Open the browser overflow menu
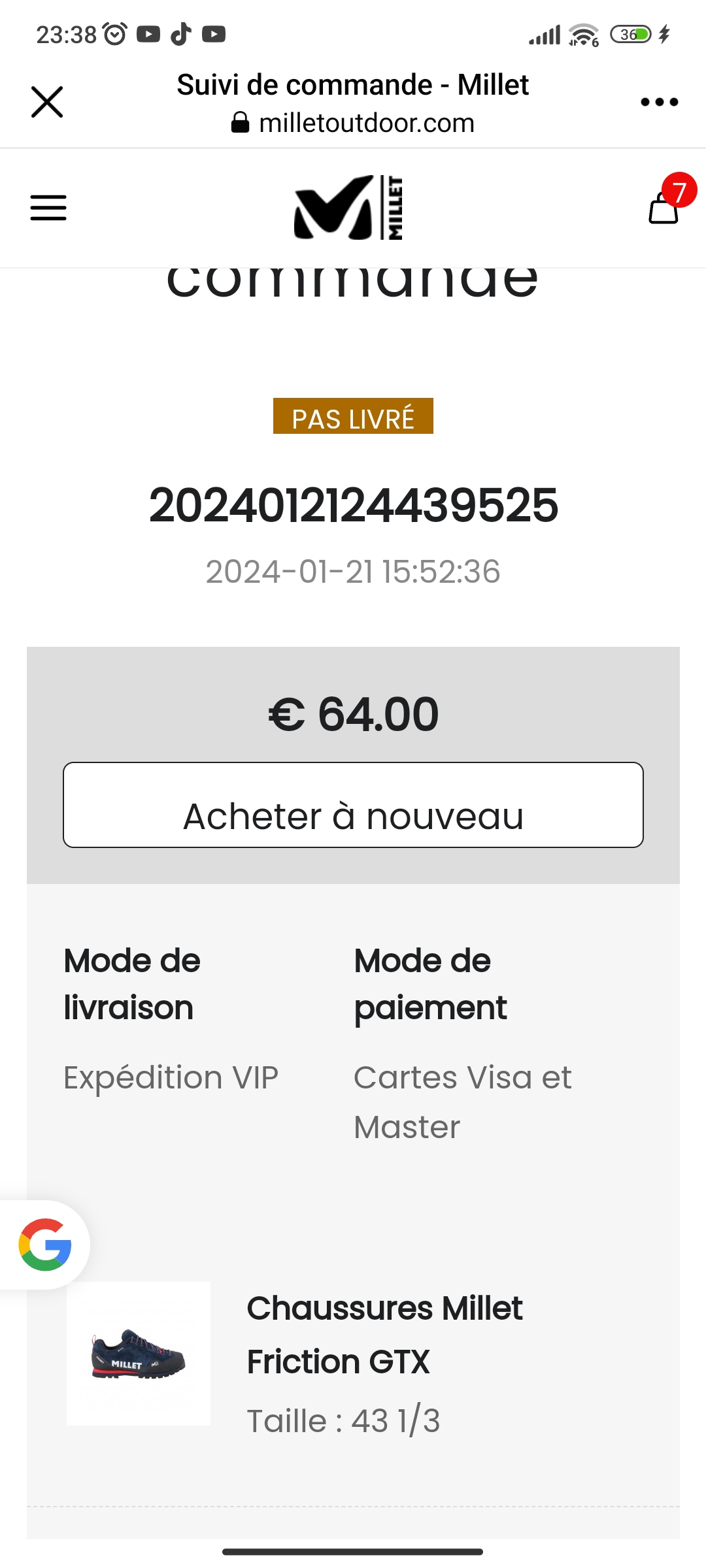706x1568 pixels. pyautogui.click(x=659, y=102)
